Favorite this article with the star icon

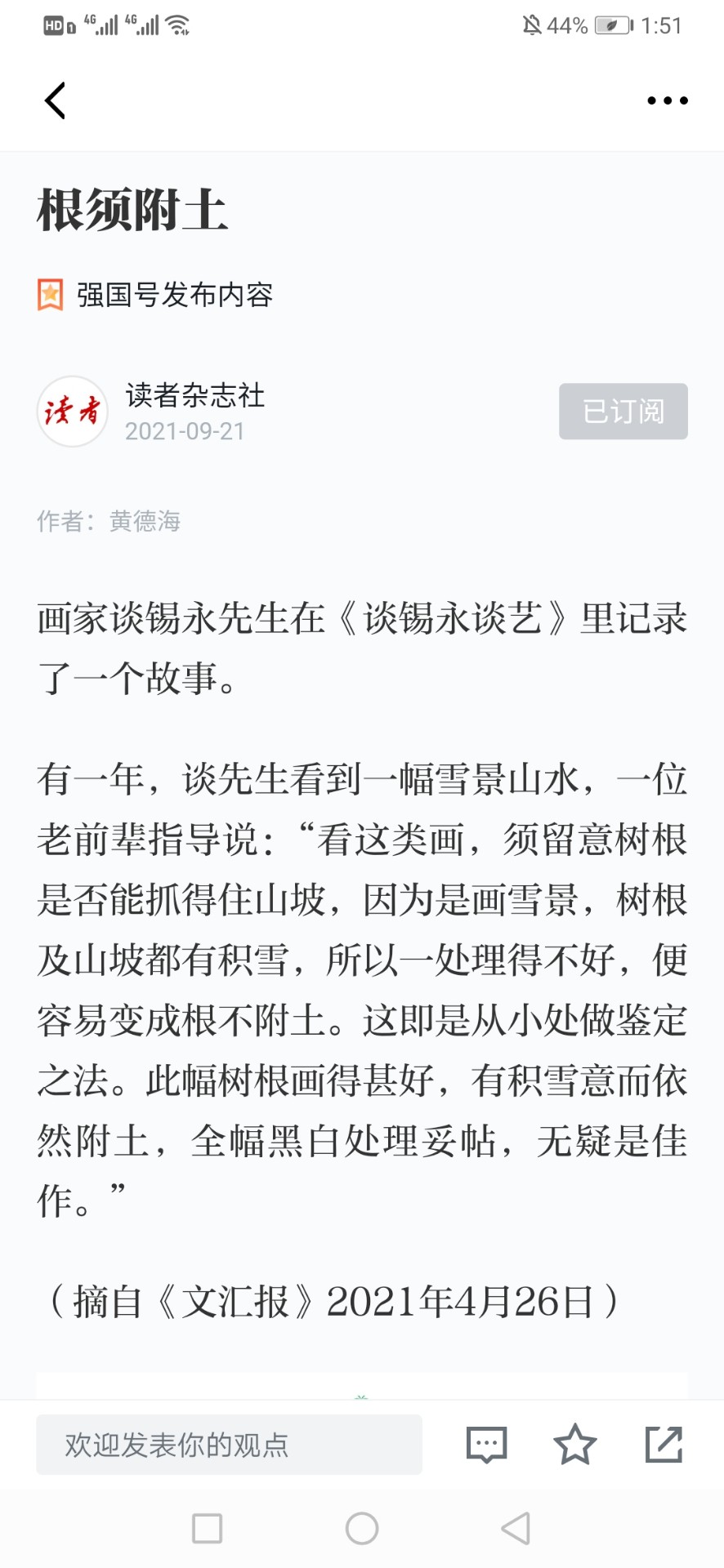pos(574,1444)
